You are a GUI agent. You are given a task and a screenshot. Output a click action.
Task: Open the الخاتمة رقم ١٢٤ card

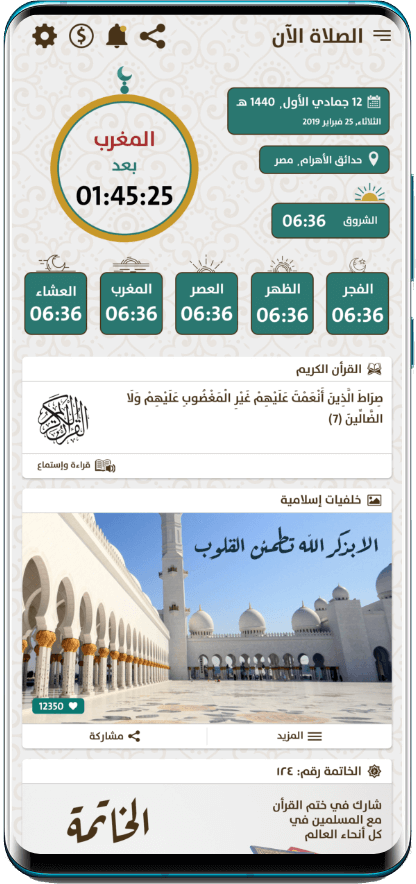pyautogui.click(x=207, y=806)
